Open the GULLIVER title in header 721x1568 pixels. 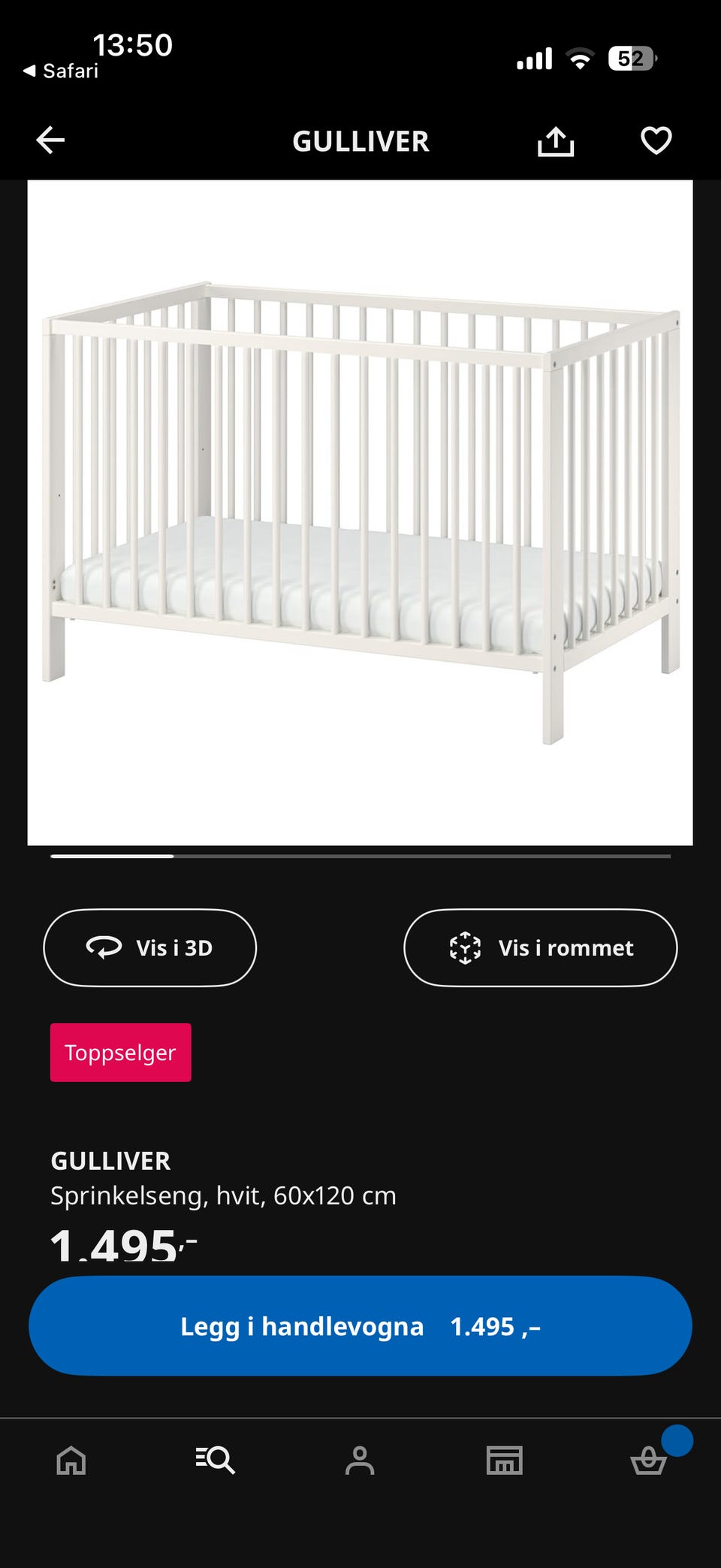[360, 142]
